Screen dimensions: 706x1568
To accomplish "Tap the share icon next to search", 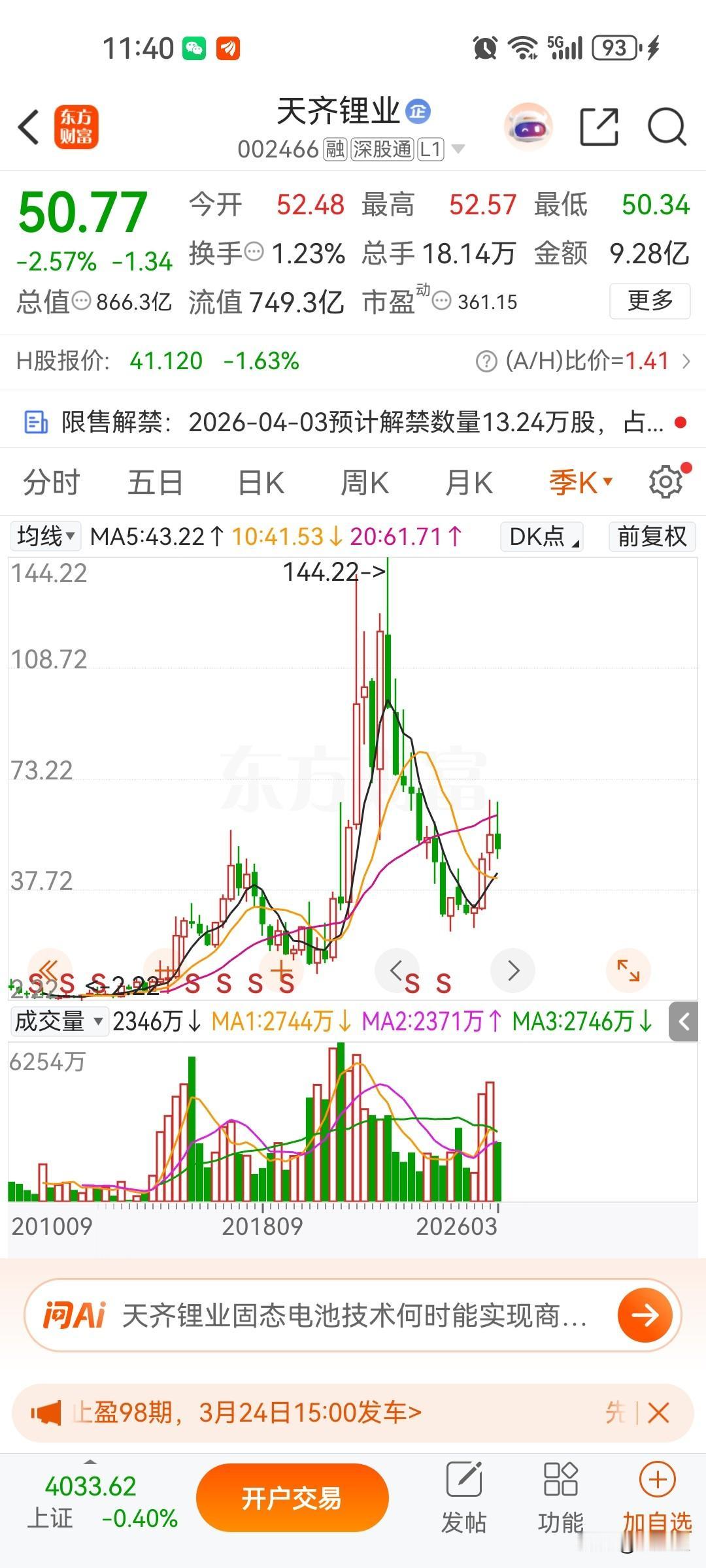I will [x=599, y=126].
